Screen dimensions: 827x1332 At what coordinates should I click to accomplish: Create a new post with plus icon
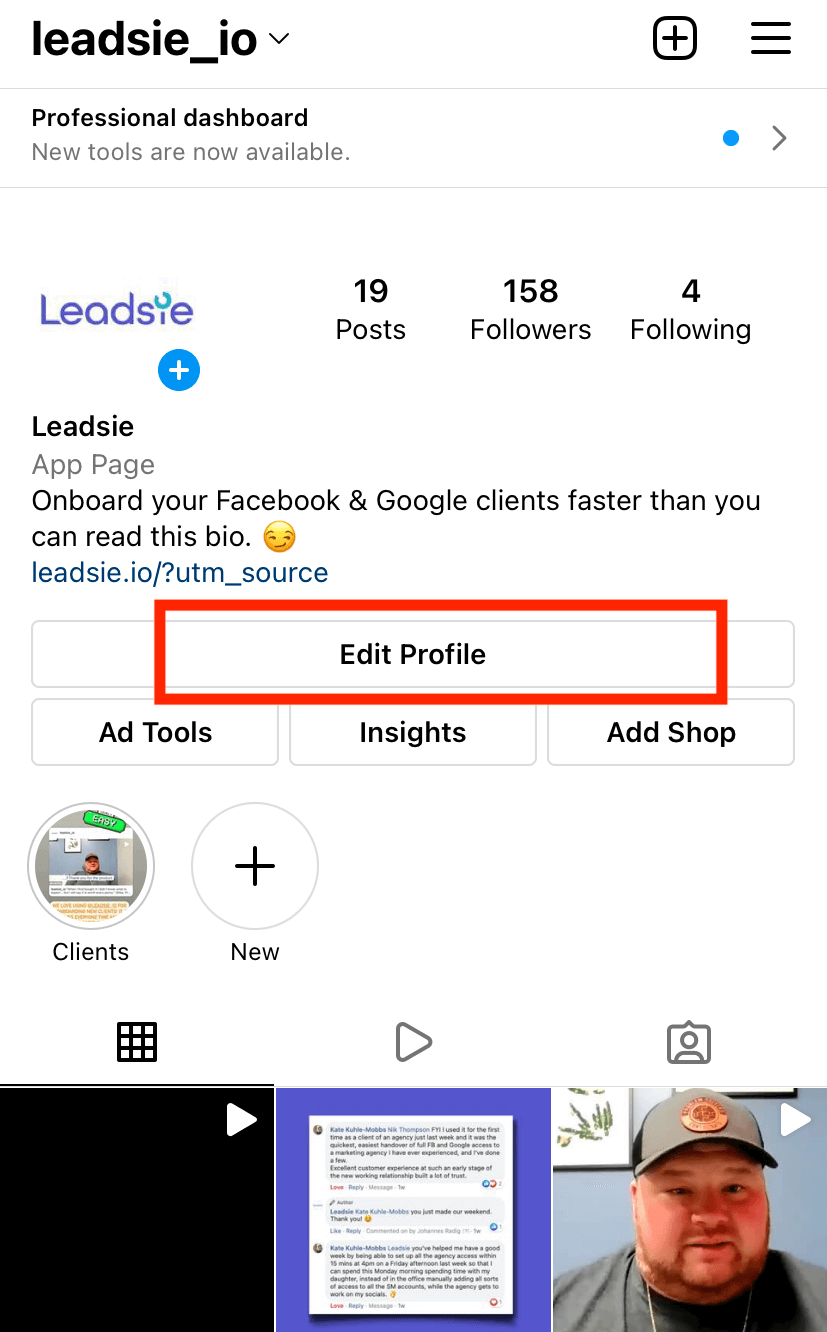pyautogui.click(x=675, y=39)
